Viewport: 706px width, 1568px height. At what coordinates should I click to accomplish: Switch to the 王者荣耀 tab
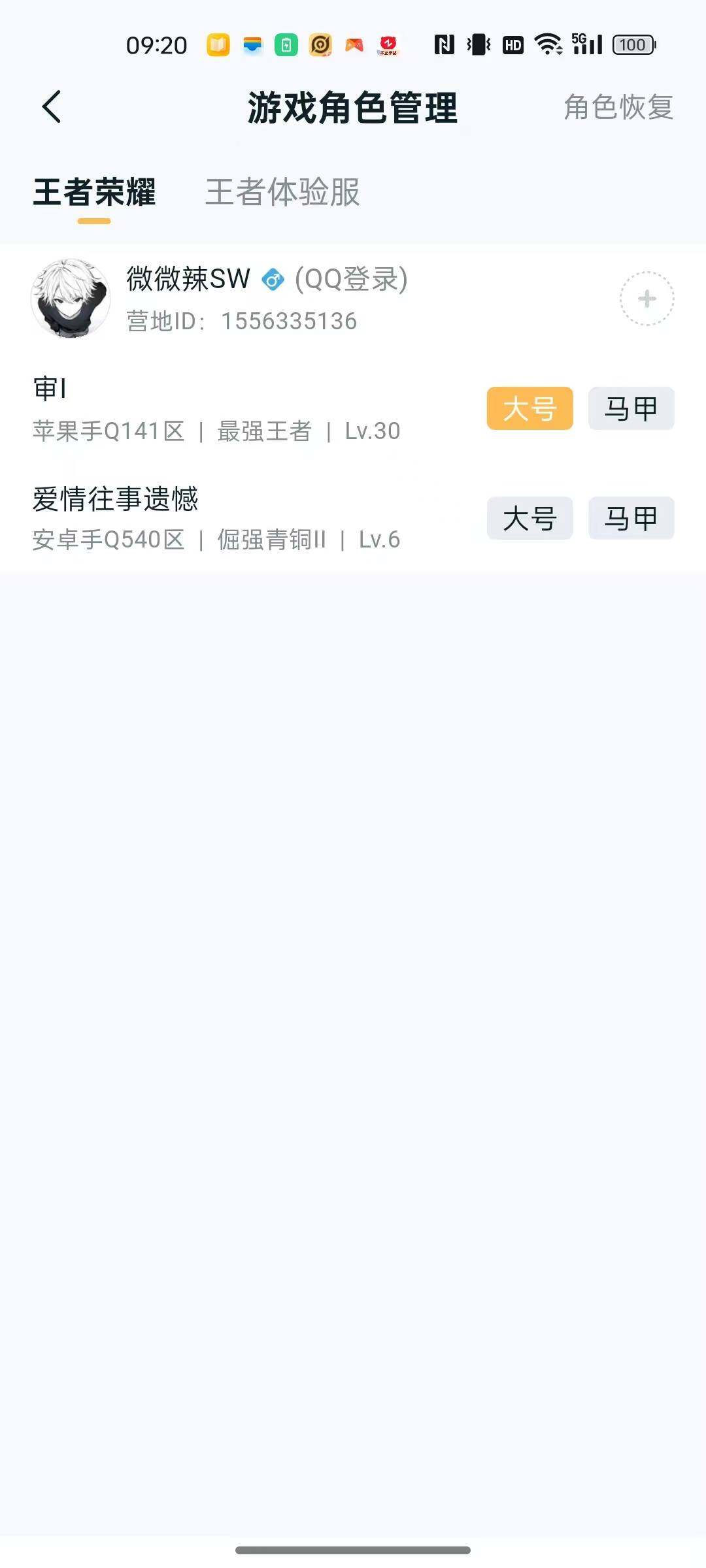coord(95,193)
